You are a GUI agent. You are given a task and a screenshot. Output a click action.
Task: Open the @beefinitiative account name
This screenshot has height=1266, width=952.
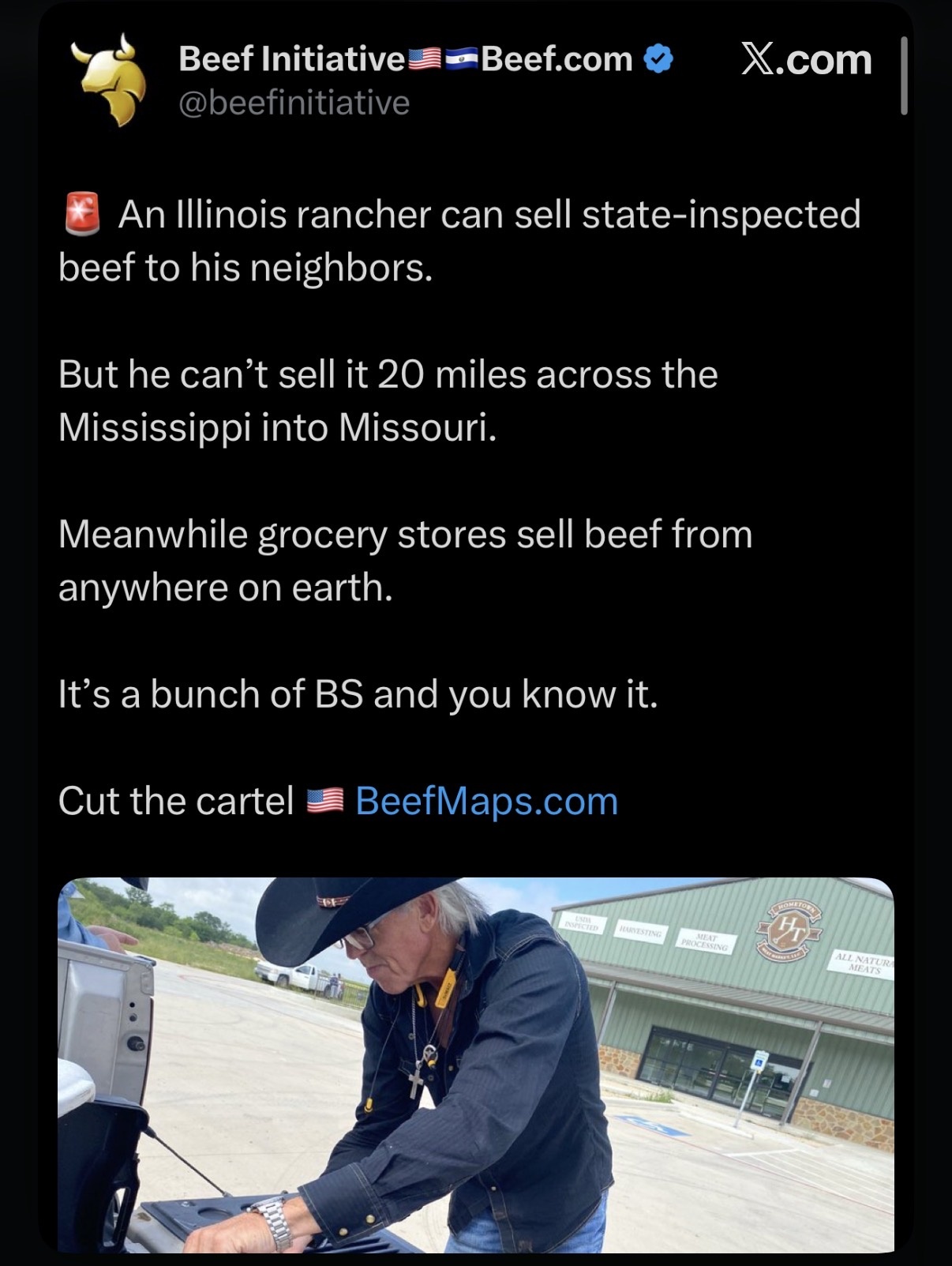294,103
